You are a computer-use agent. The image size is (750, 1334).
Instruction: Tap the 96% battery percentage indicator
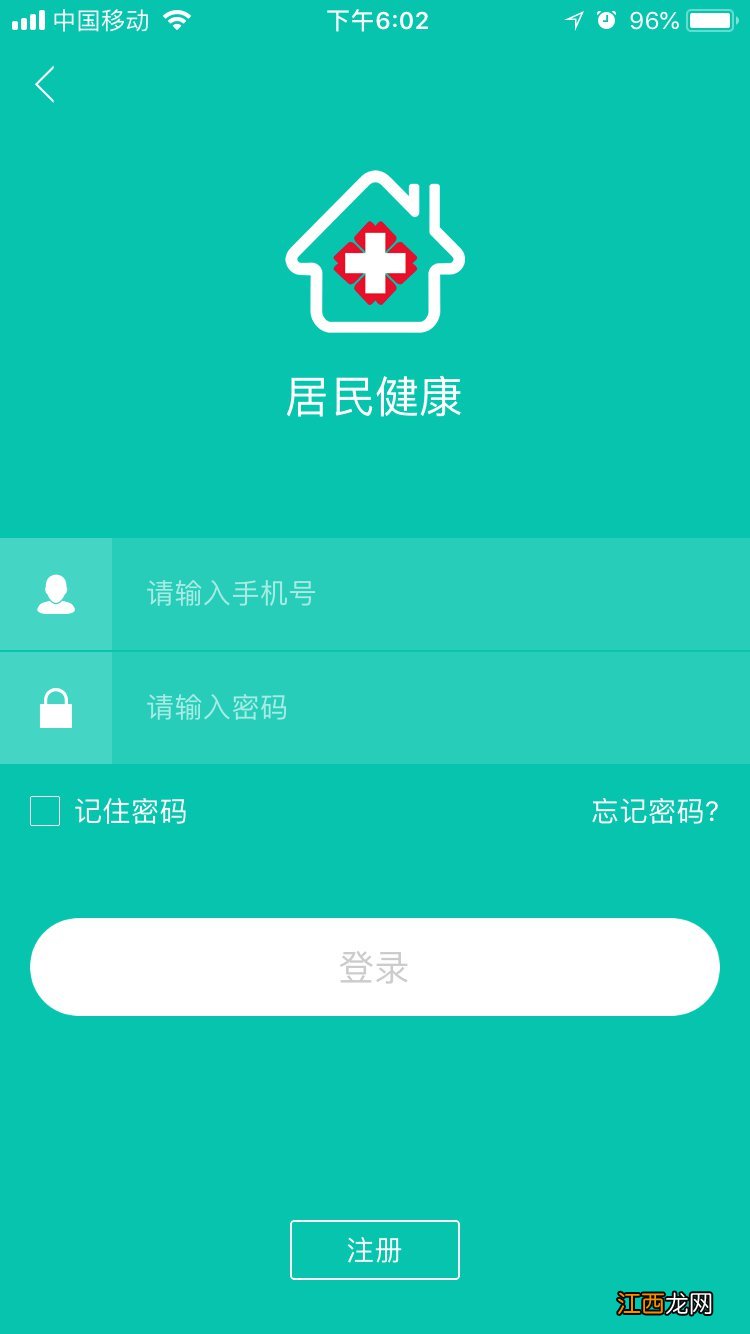652,19
